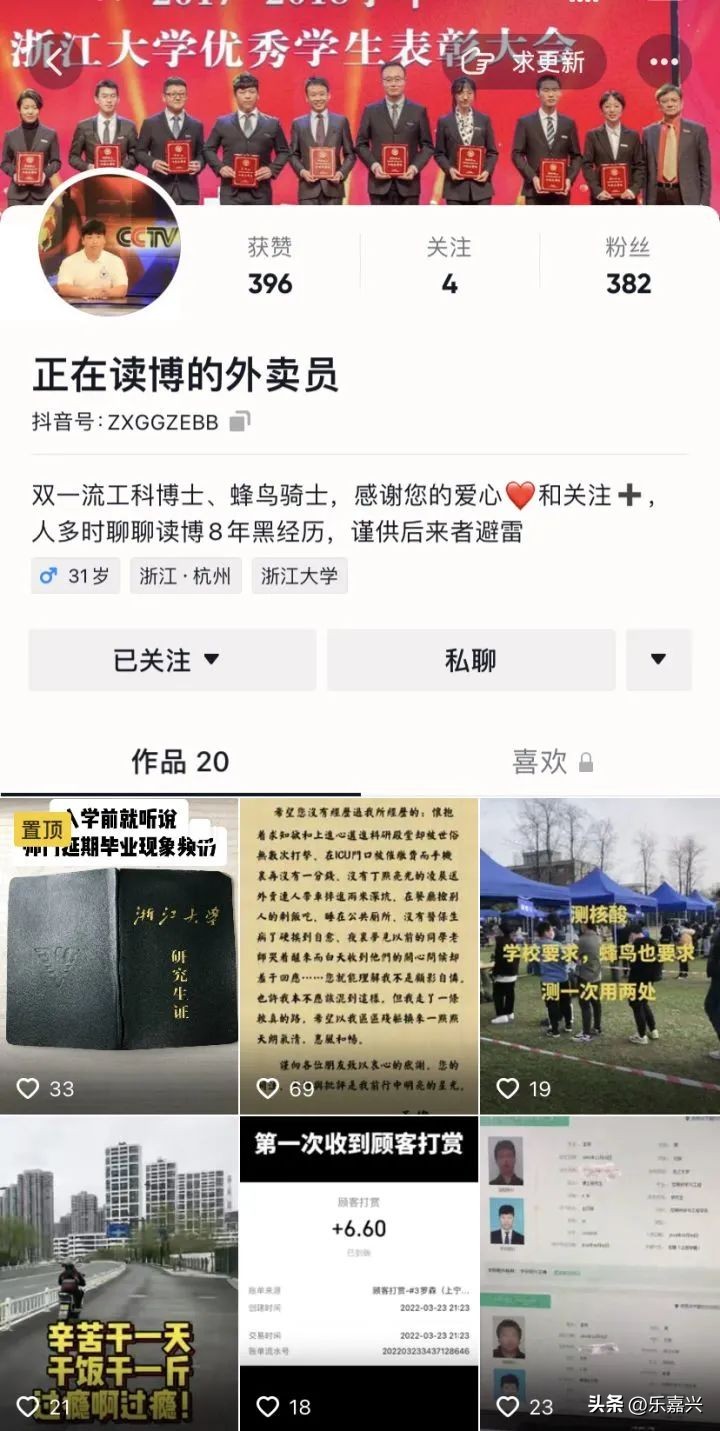Viewport: 720px width, 1431px height.
Task: Select the 作品 20 tab
Action: pyautogui.click(x=182, y=761)
